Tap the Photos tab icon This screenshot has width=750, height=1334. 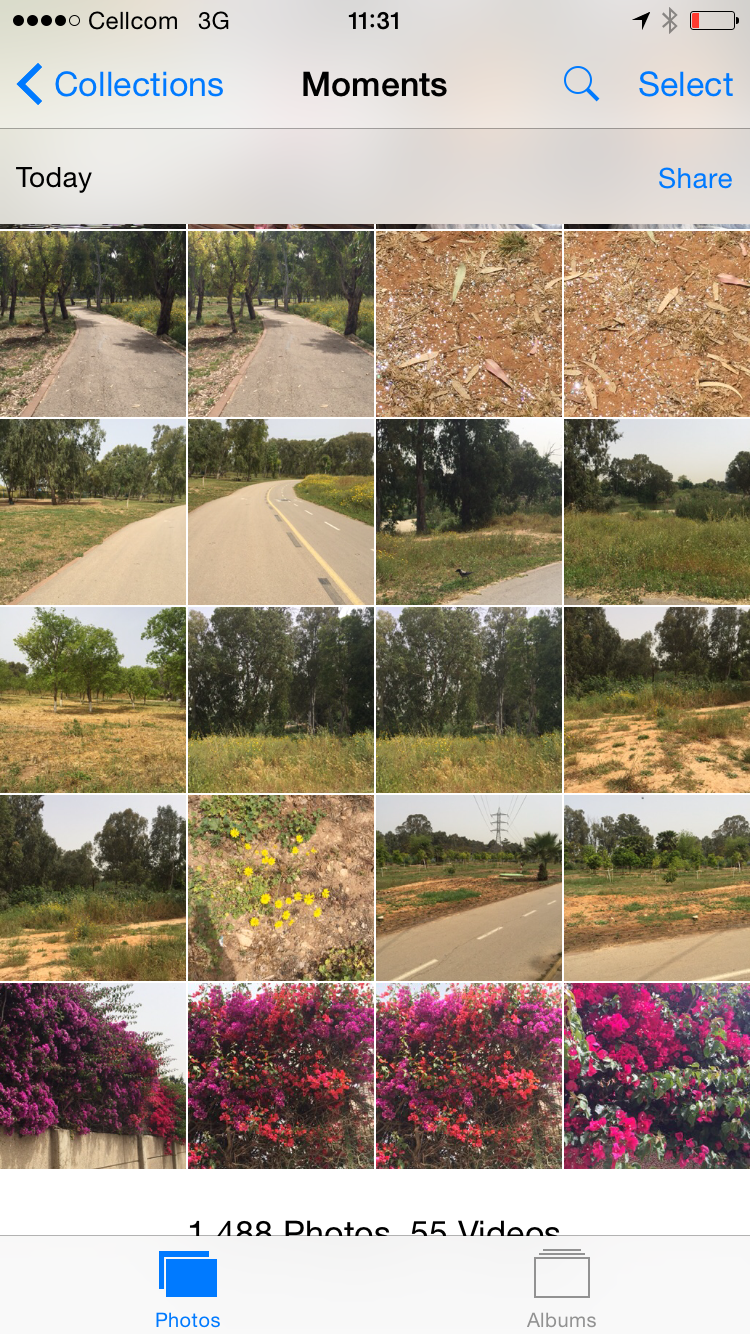[187, 1274]
